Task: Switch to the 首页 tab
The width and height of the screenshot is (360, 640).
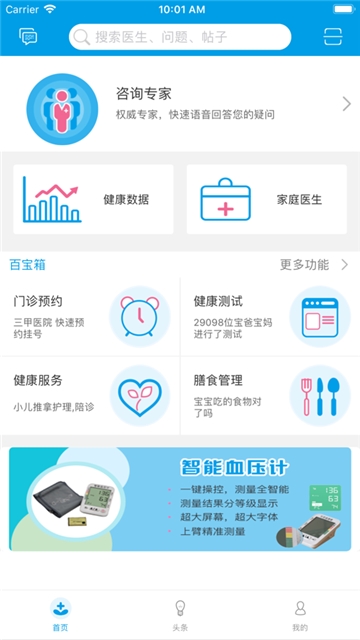Action: (x=60, y=615)
